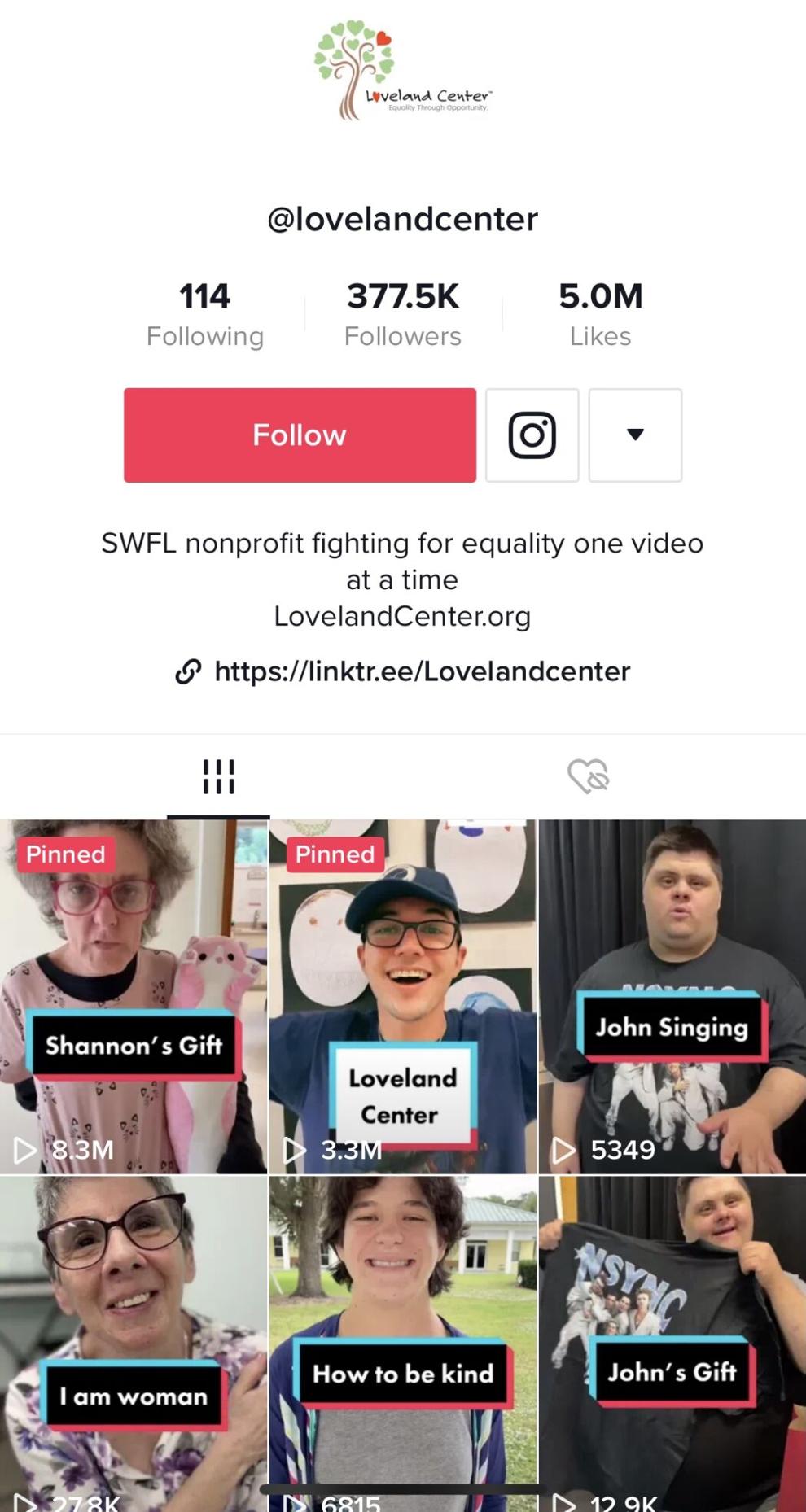Open the John Singing video
Viewport: 806px width, 1512px height.
click(x=672, y=997)
